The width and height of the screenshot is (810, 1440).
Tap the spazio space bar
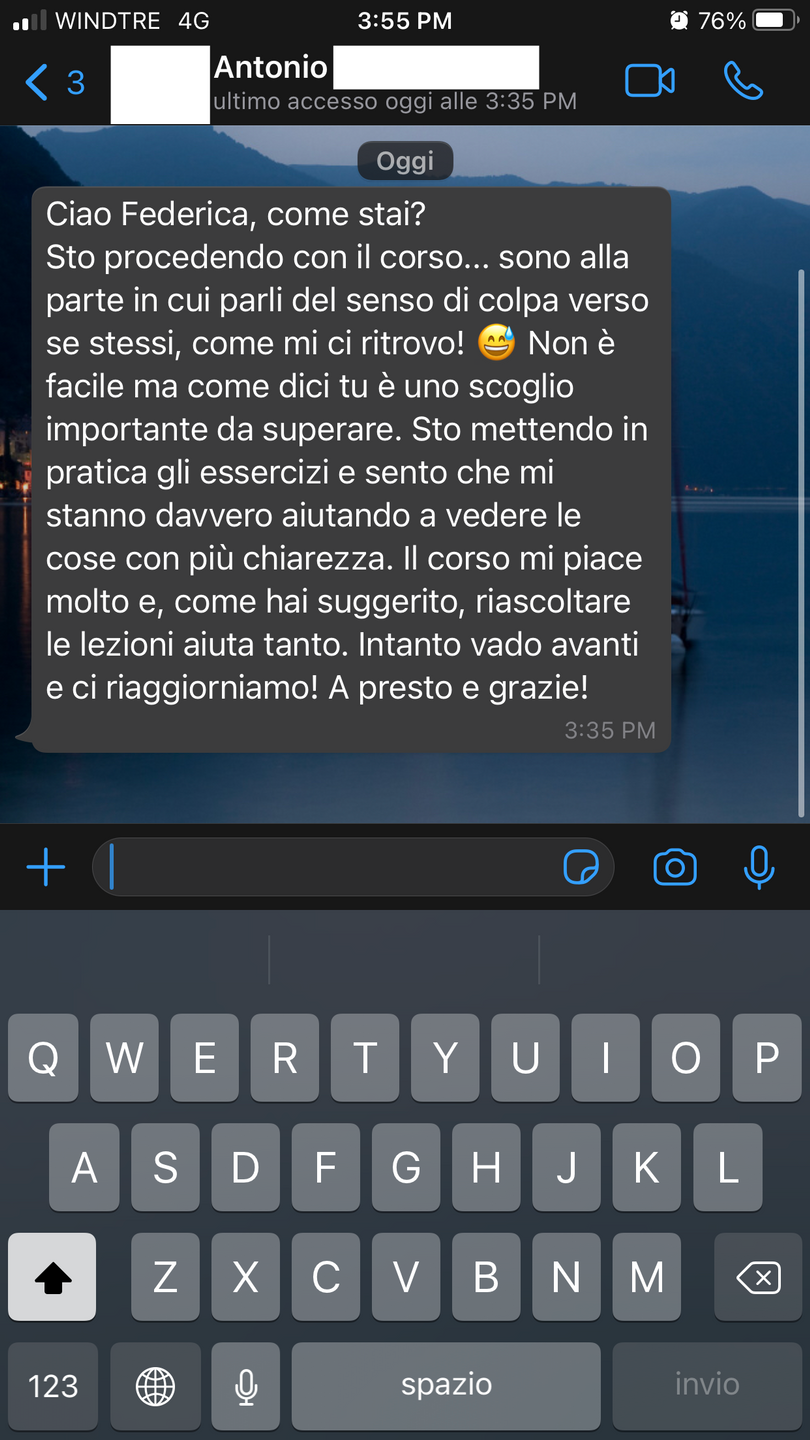point(446,1385)
